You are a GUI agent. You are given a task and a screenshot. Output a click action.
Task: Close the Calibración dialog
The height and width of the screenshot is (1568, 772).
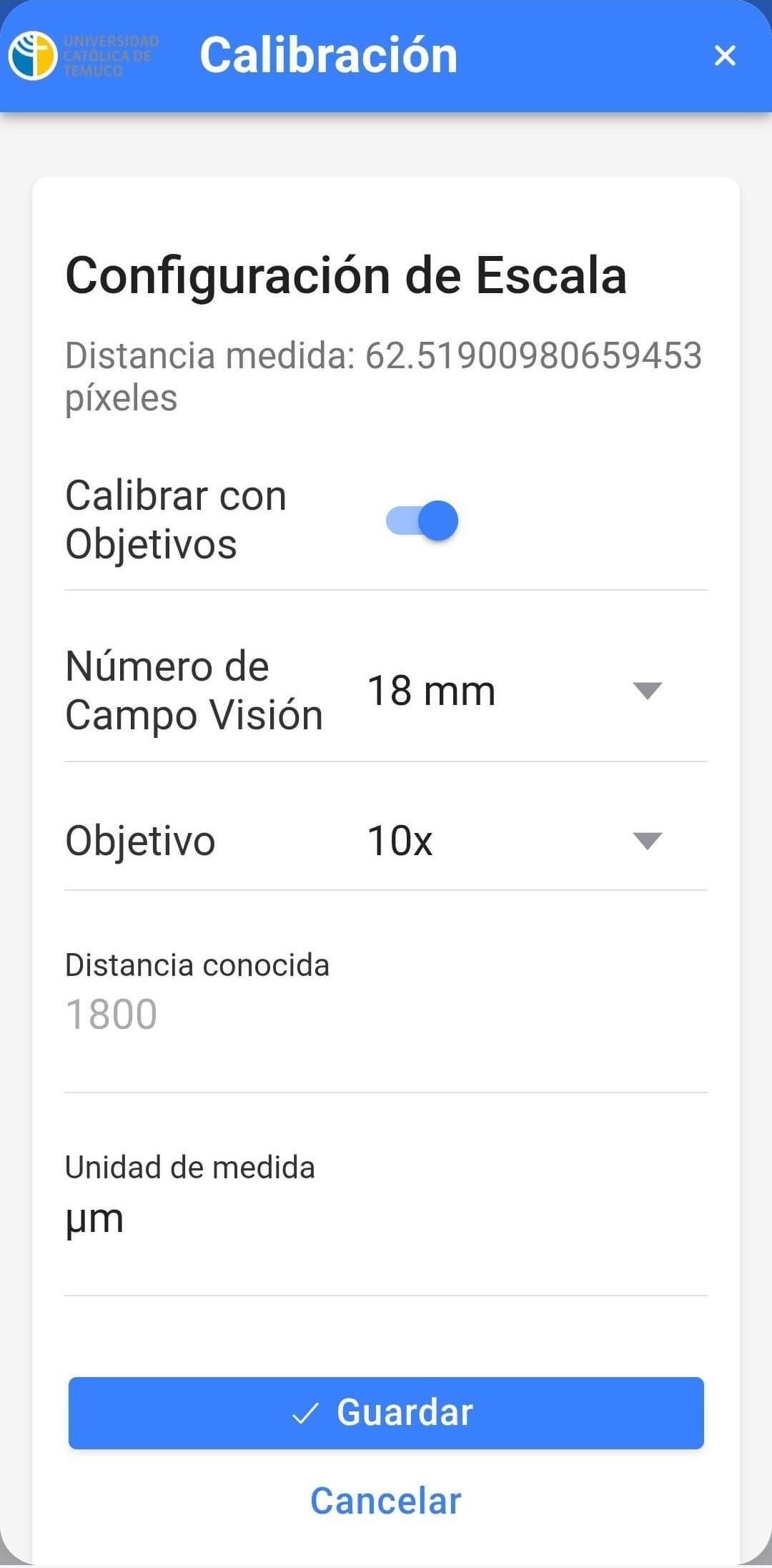(725, 56)
